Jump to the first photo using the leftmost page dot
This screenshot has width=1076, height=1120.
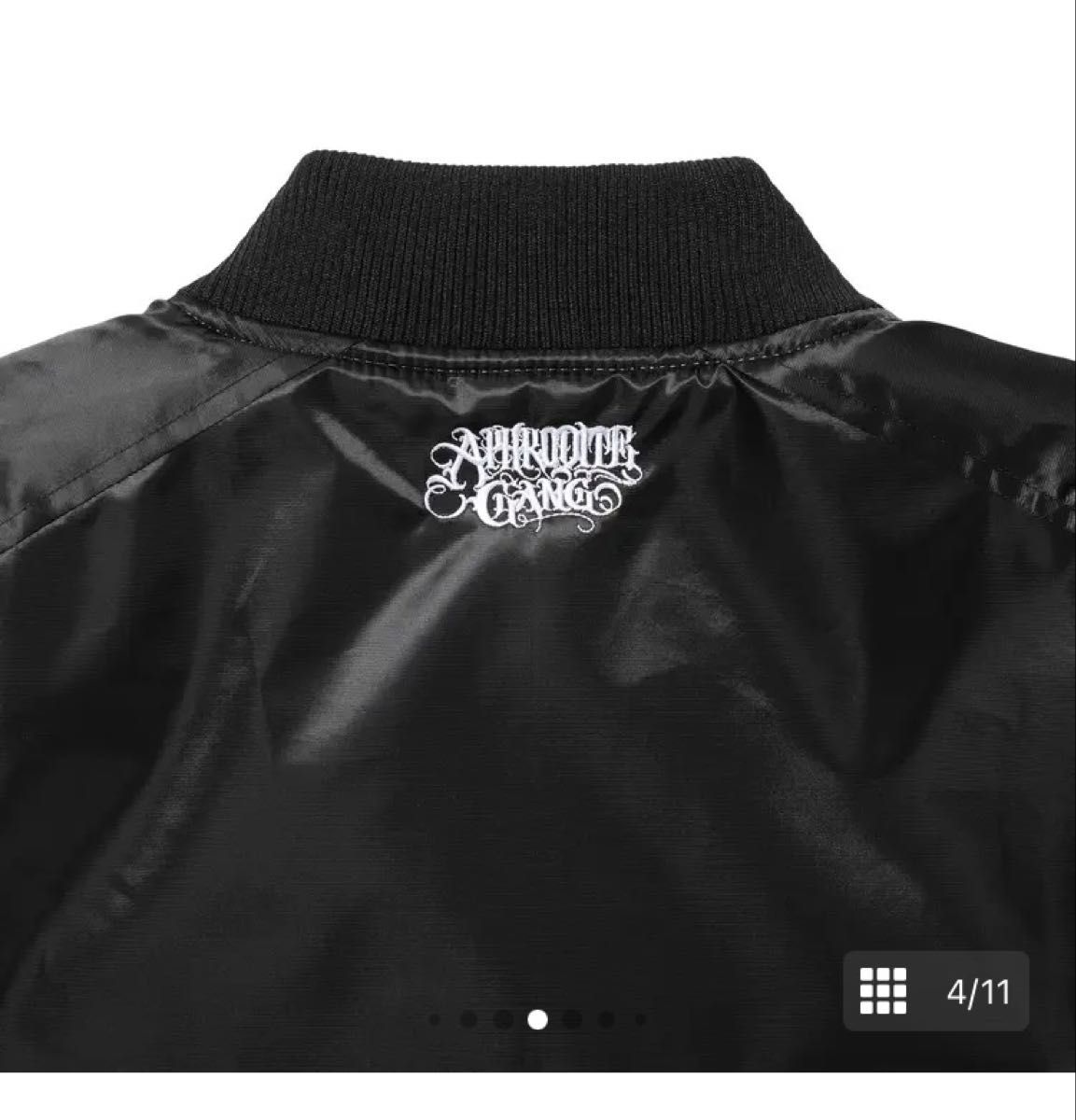(436, 1019)
